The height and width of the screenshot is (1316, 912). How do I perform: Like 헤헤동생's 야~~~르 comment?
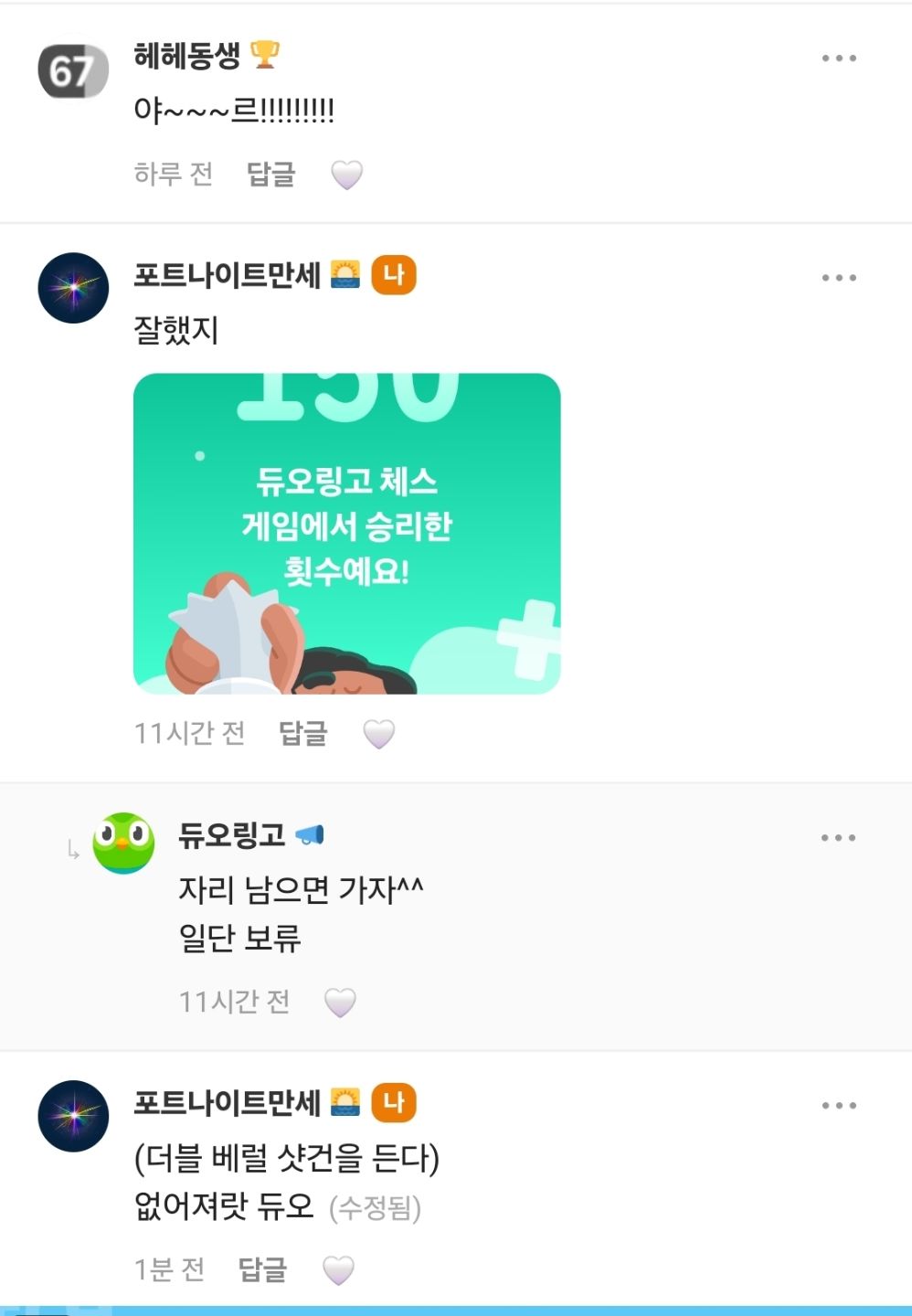coord(346,175)
